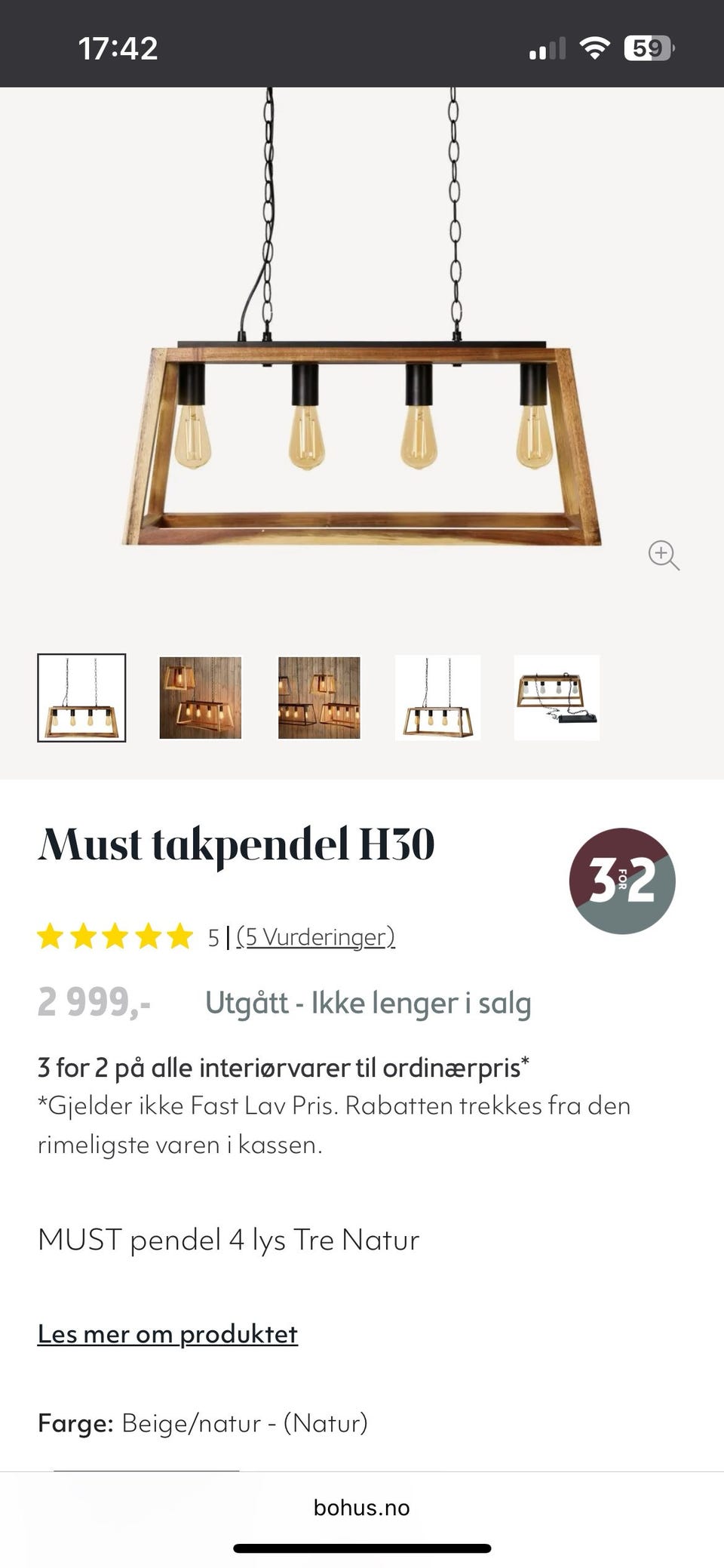The width and height of the screenshot is (724, 1568).
Task: Open the 5 Vurderinger reviews link
Action: point(315,936)
